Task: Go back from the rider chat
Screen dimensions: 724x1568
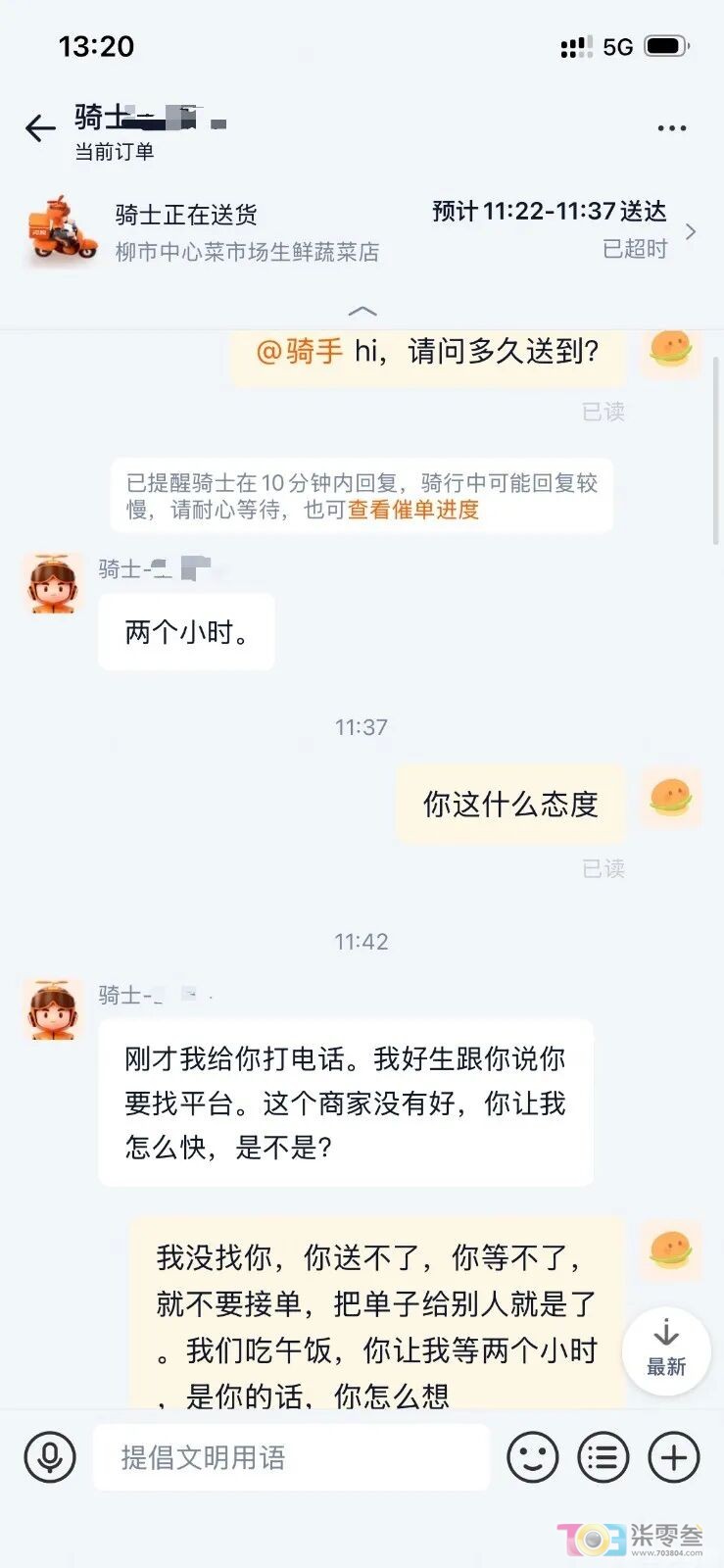Action: 40,128
